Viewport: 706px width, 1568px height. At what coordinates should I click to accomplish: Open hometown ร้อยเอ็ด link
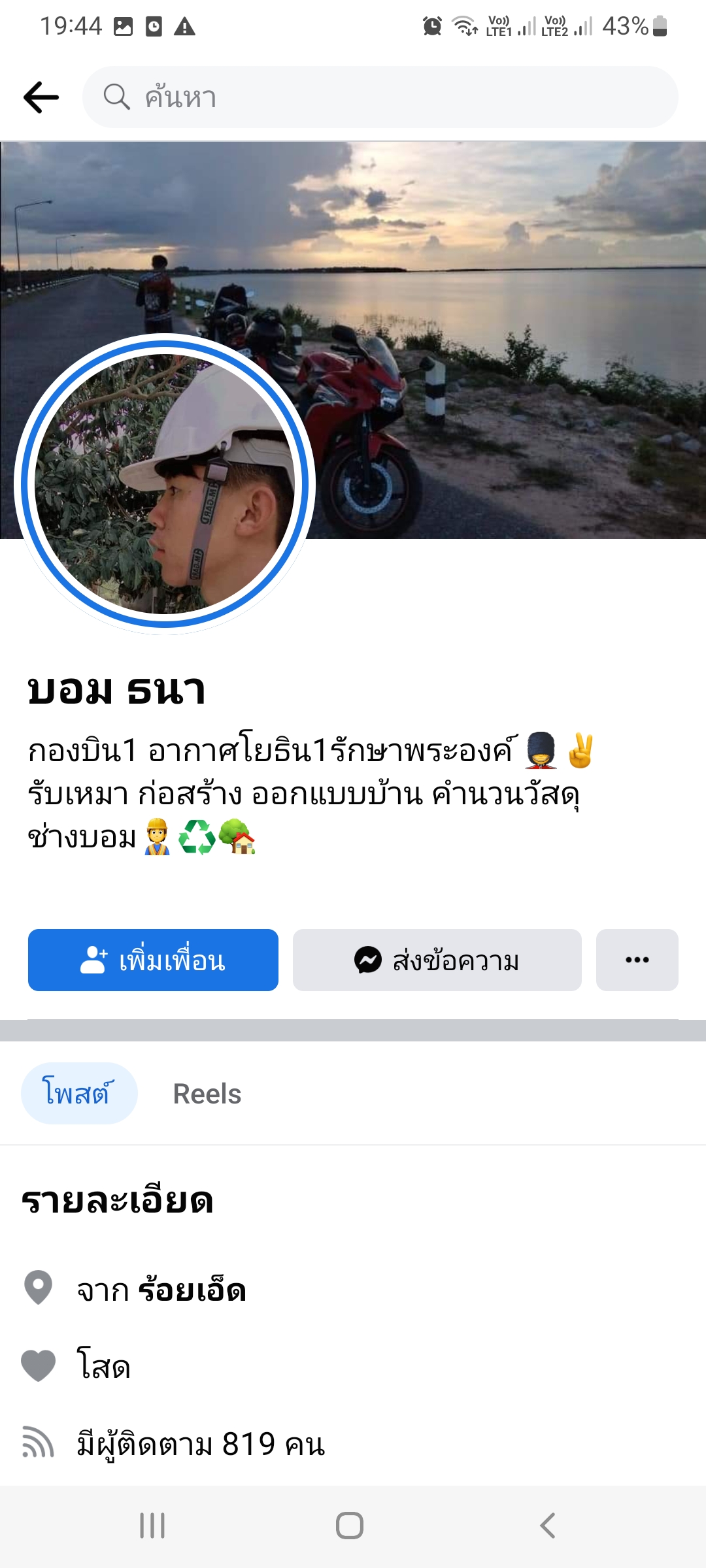(192, 1290)
